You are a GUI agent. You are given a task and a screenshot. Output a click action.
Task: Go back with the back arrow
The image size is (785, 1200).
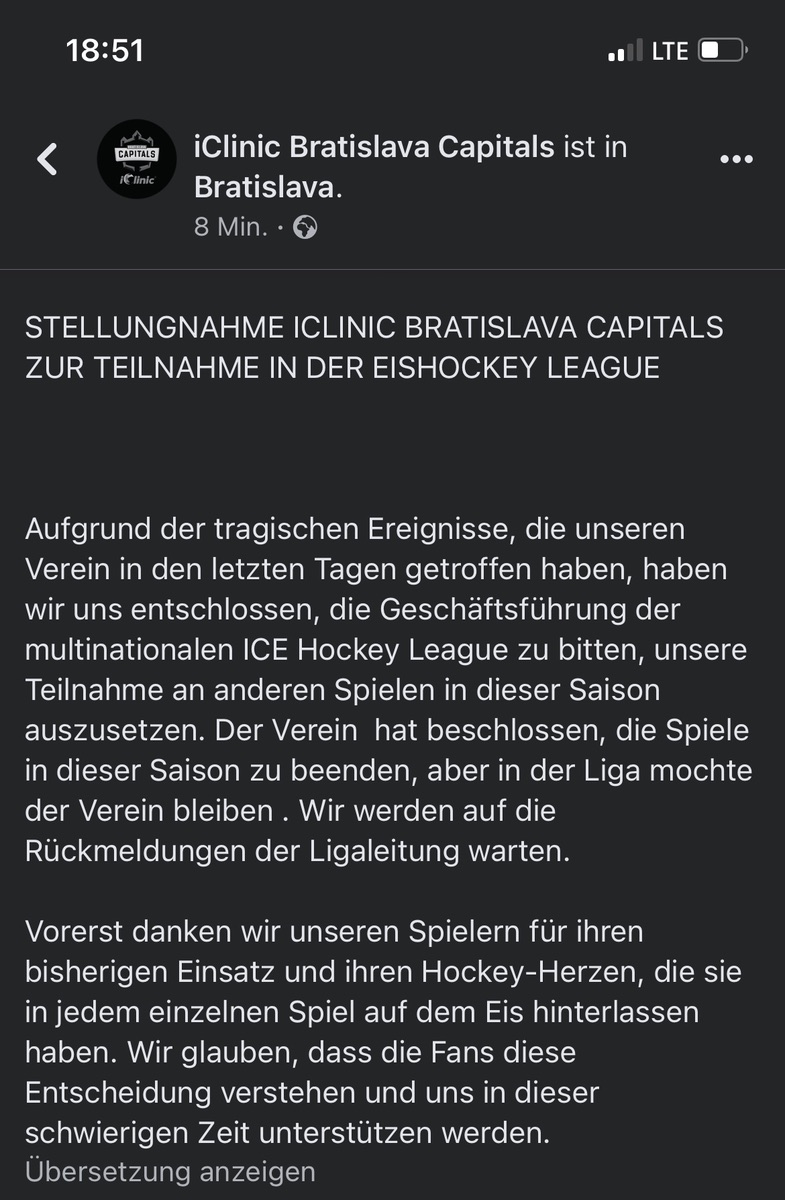(47, 159)
